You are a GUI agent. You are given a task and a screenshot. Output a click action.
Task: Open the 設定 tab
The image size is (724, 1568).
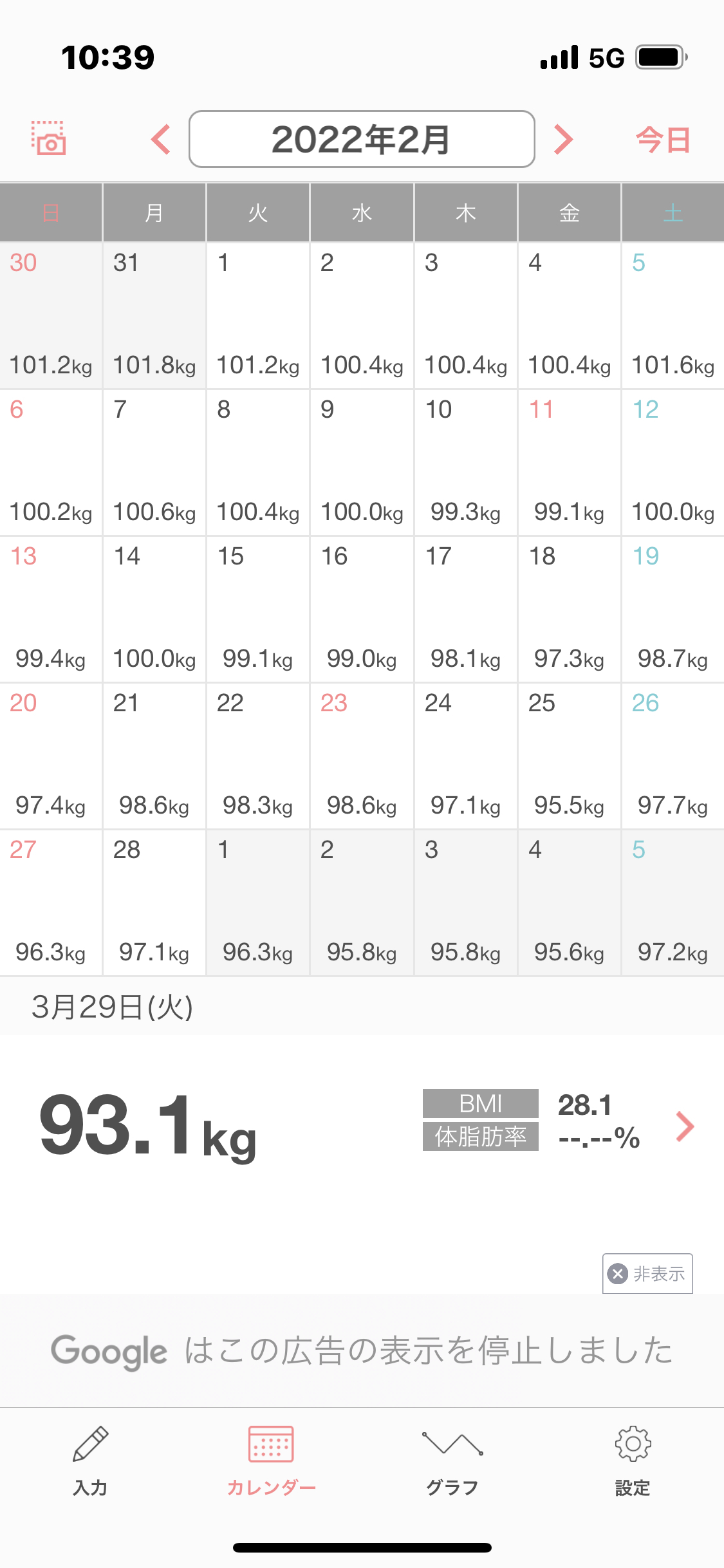click(633, 1461)
